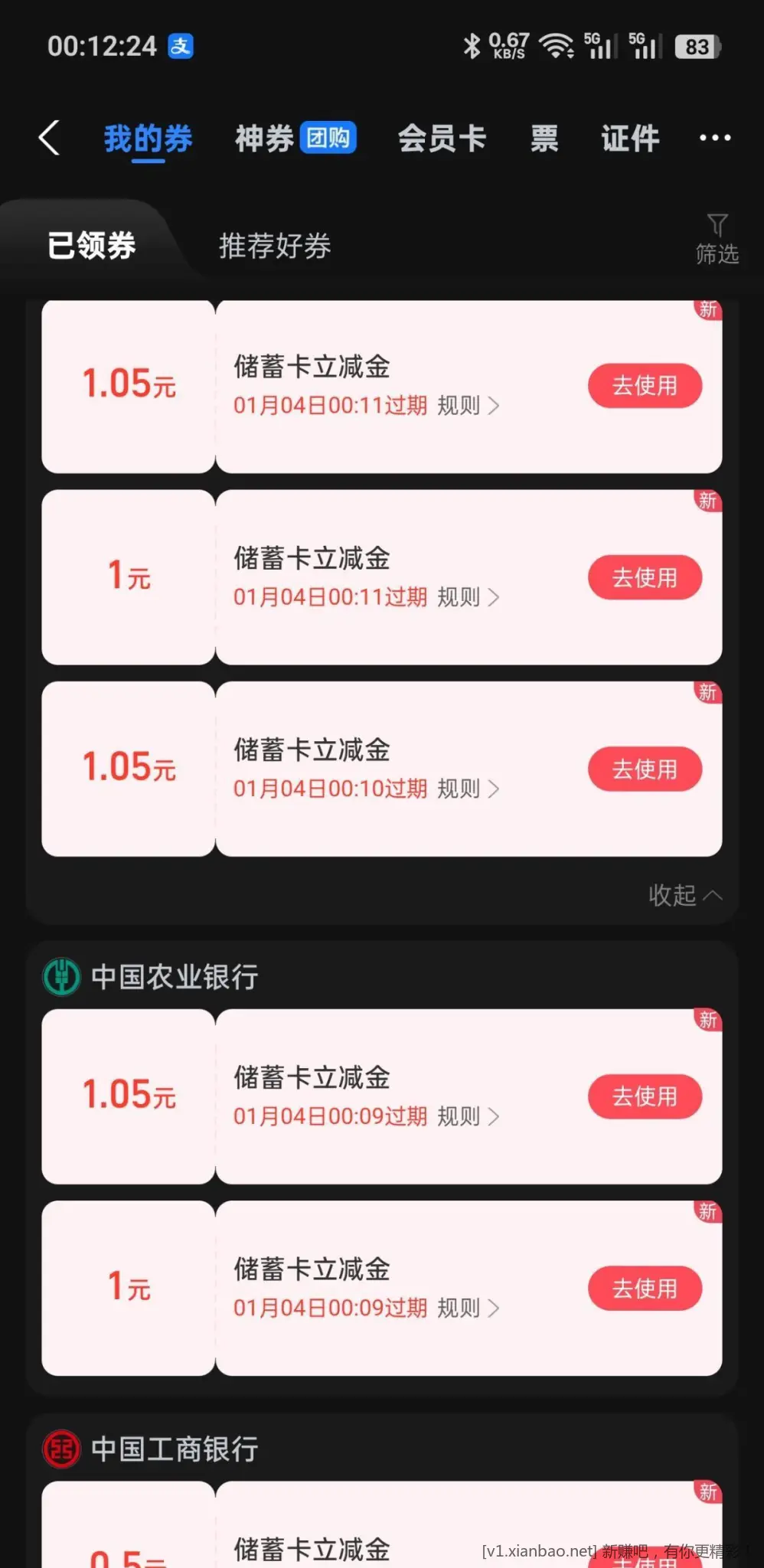Select the 我的券 tab
This screenshot has height=1568, width=764.
tap(148, 139)
